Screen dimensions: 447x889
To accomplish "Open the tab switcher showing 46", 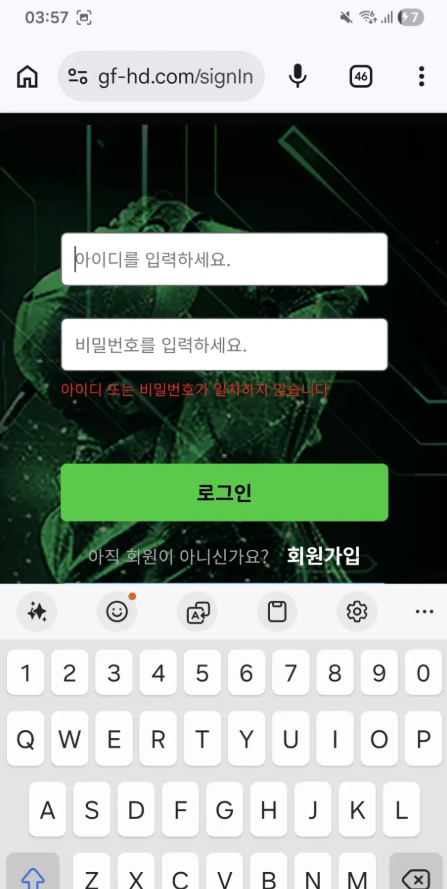I will (360, 76).
